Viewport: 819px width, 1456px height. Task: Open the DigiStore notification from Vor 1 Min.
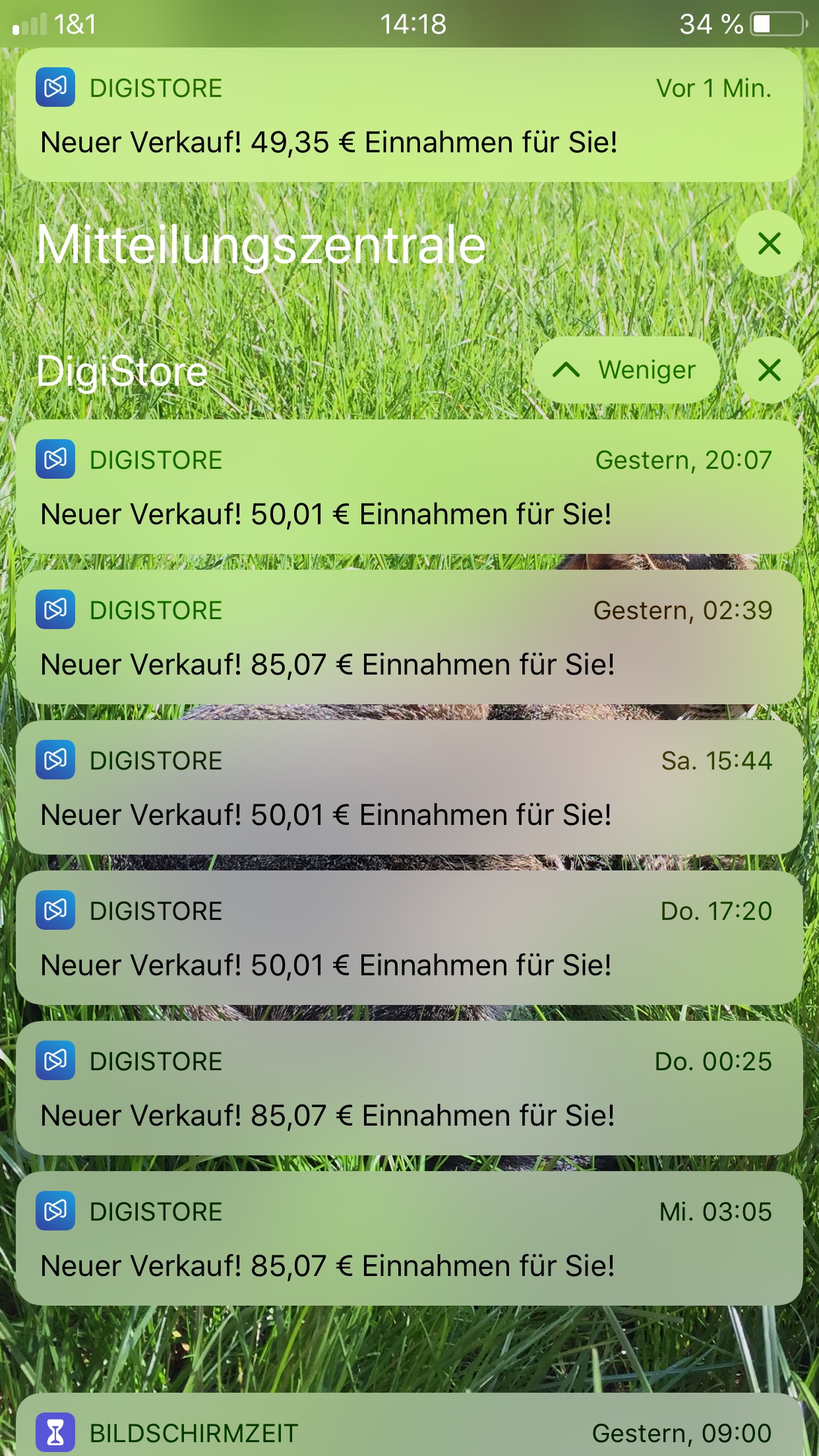click(409, 115)
